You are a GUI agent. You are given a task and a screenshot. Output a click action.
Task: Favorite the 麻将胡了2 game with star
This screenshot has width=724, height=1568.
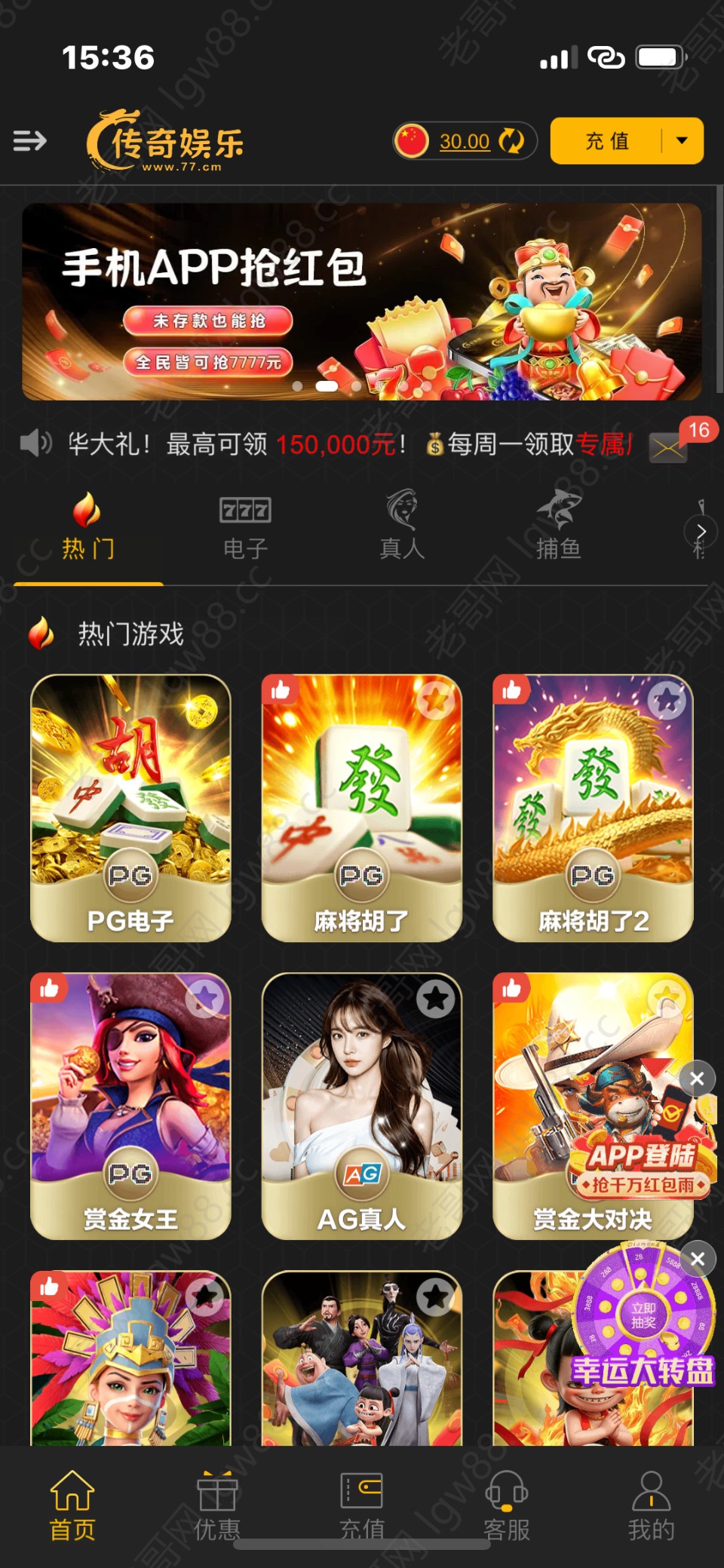667,701
